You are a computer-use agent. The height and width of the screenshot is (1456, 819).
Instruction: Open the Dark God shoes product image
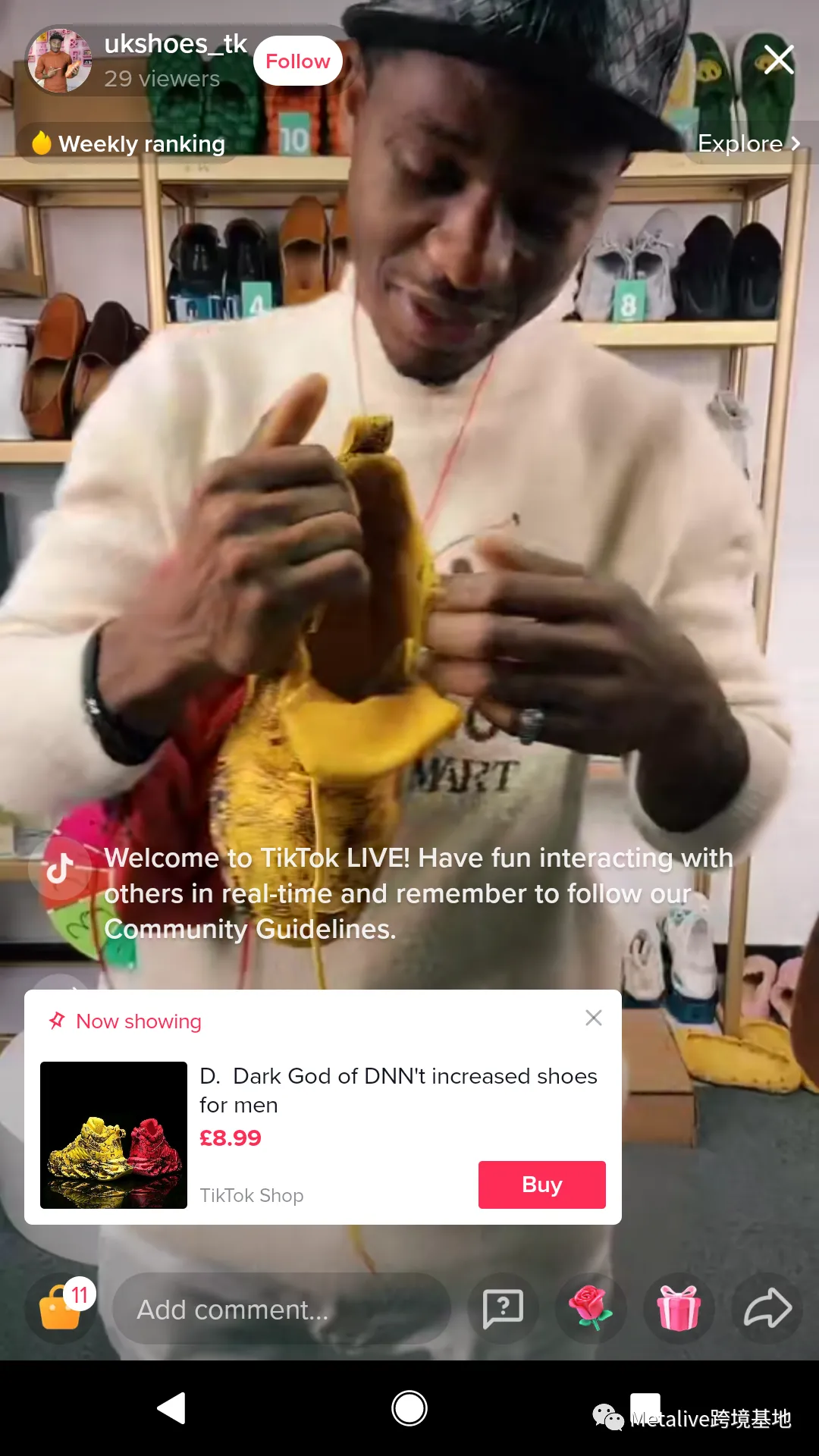[x=114, y=1135]
